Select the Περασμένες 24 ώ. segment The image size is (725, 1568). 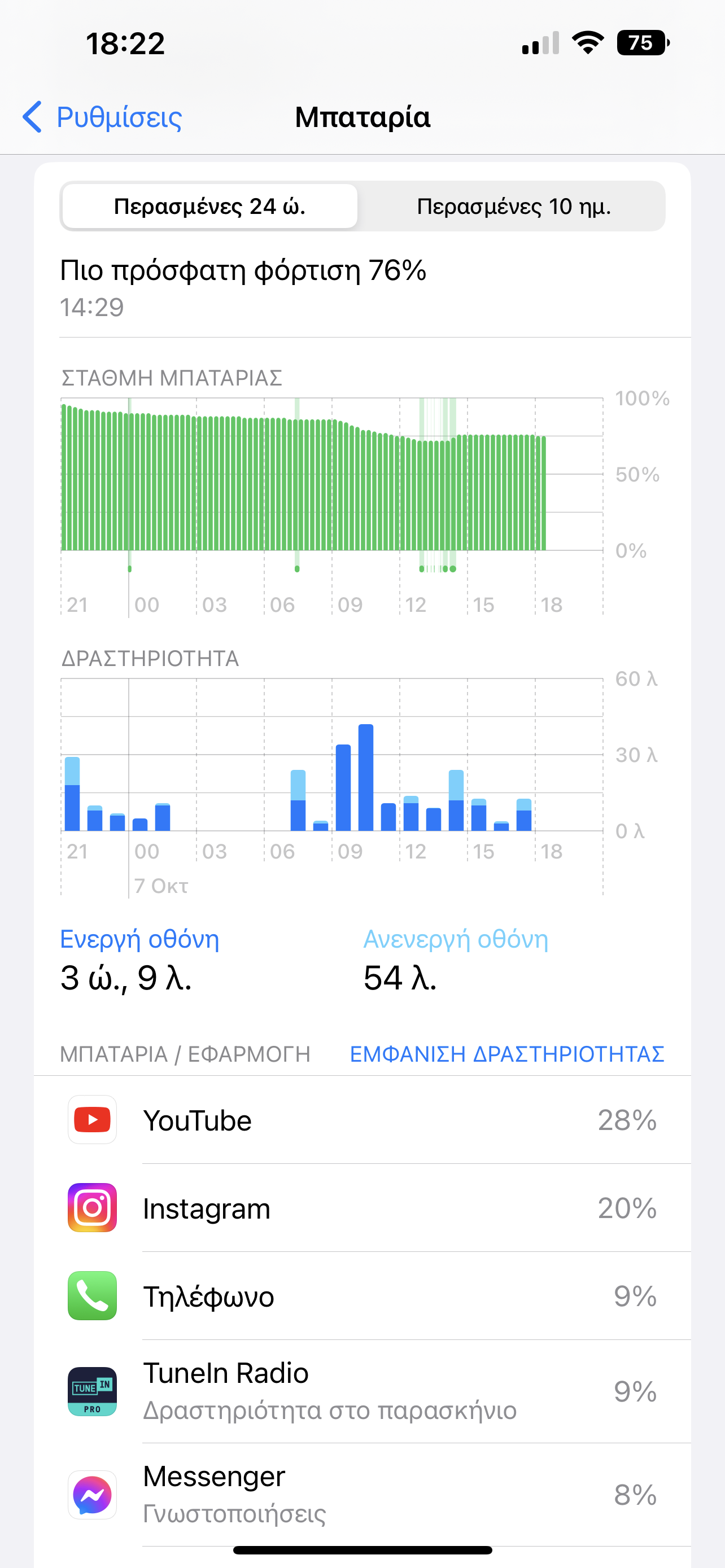point(209,207)
